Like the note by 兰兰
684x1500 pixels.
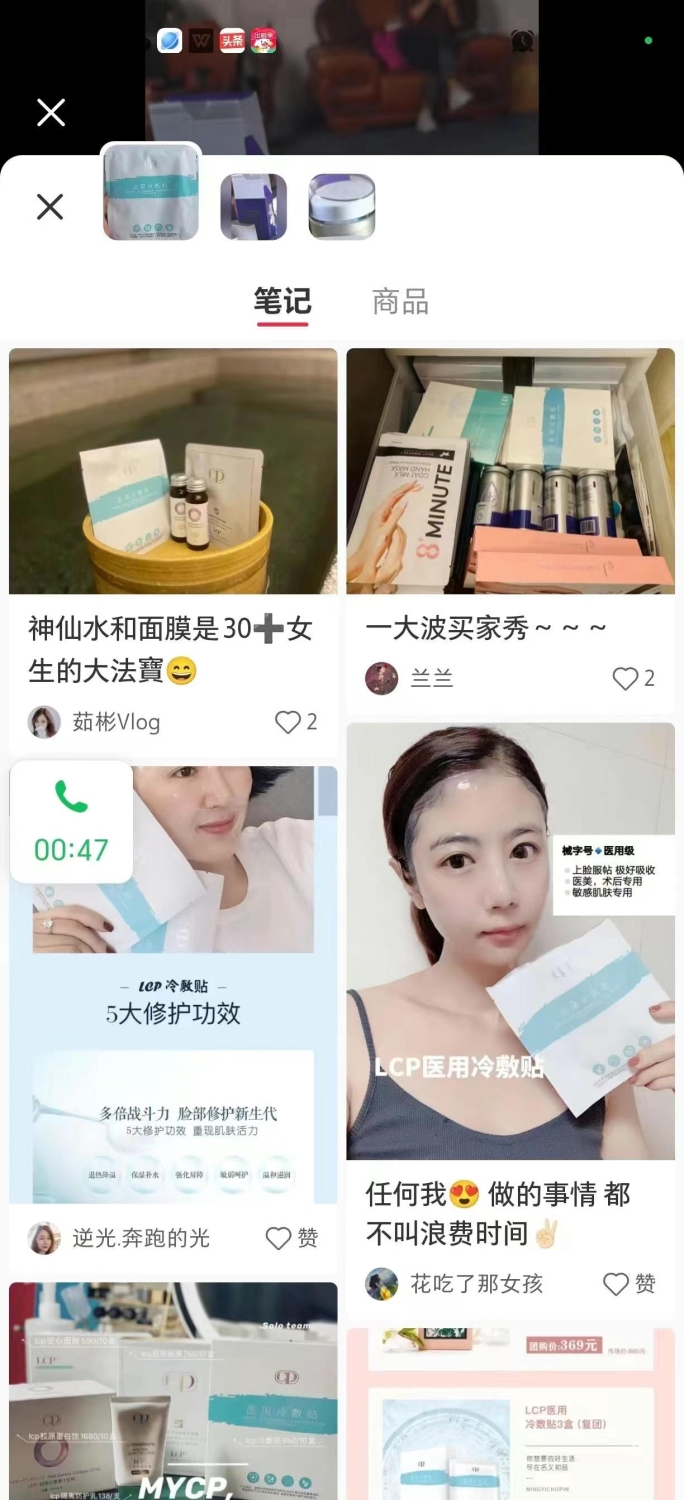pos(634,678)
